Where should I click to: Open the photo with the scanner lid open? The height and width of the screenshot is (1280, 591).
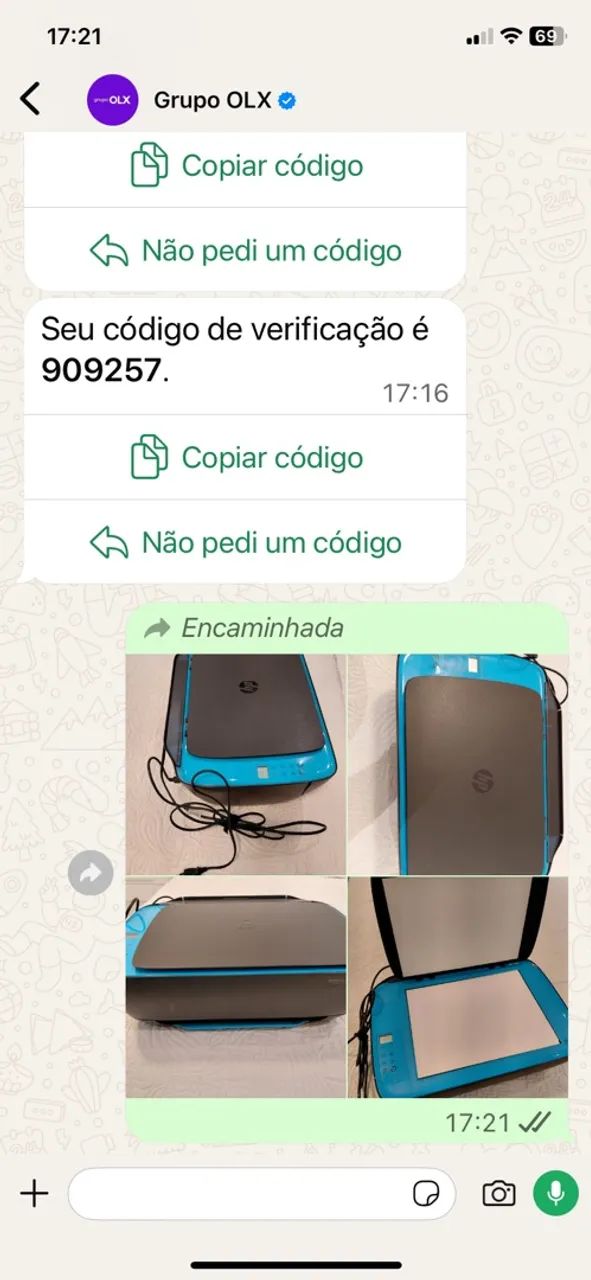click(x=458, y=987)
